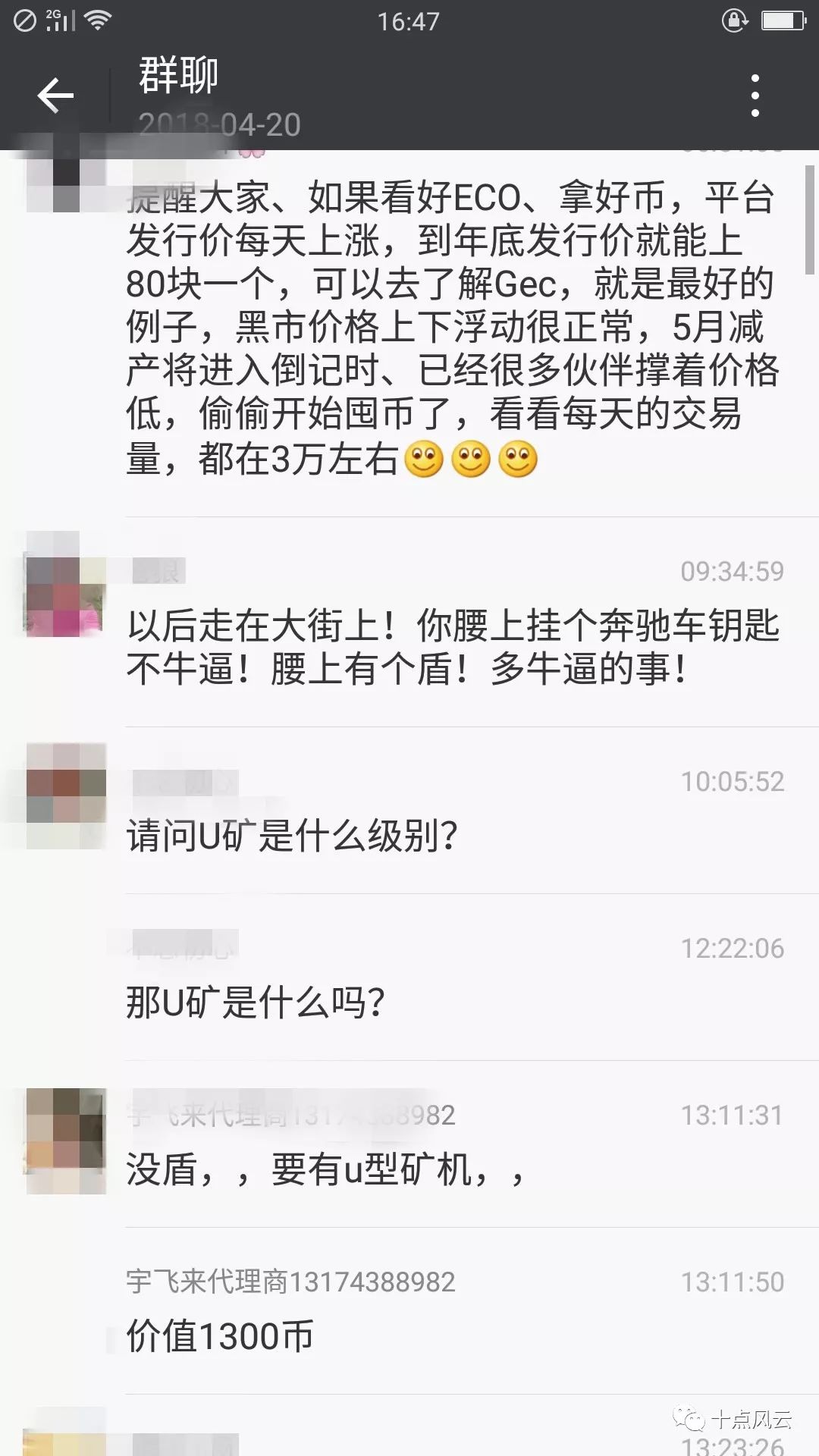Viewport: 819px width, 1456px height.
Task: Go back from the 群聊 chat record
Action: (55, 96)
